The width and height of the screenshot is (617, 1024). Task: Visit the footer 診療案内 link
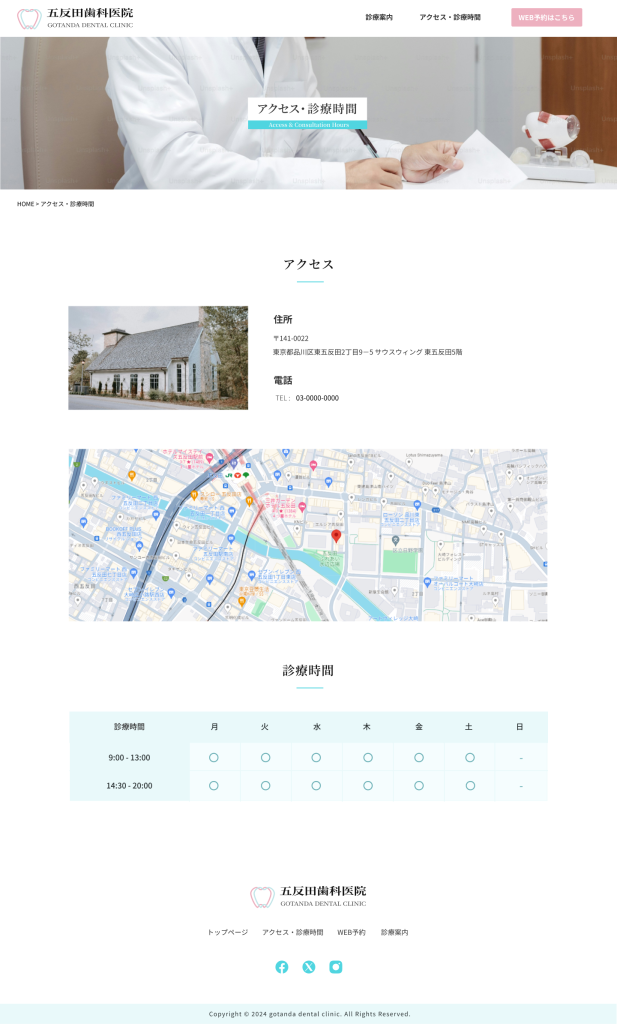[x=394, y=932]
